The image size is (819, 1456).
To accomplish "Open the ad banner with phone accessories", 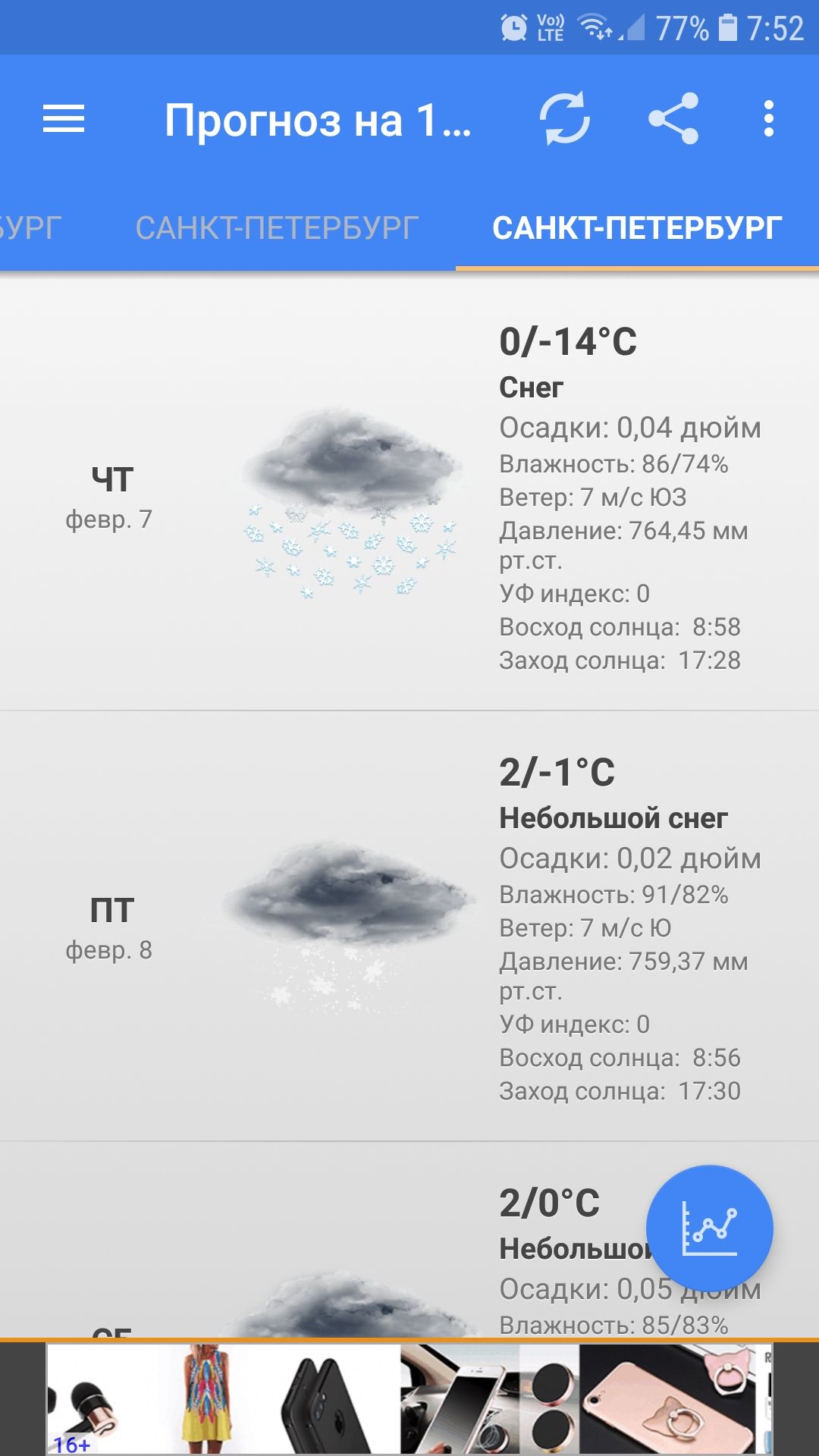I will pos(409,1398).
